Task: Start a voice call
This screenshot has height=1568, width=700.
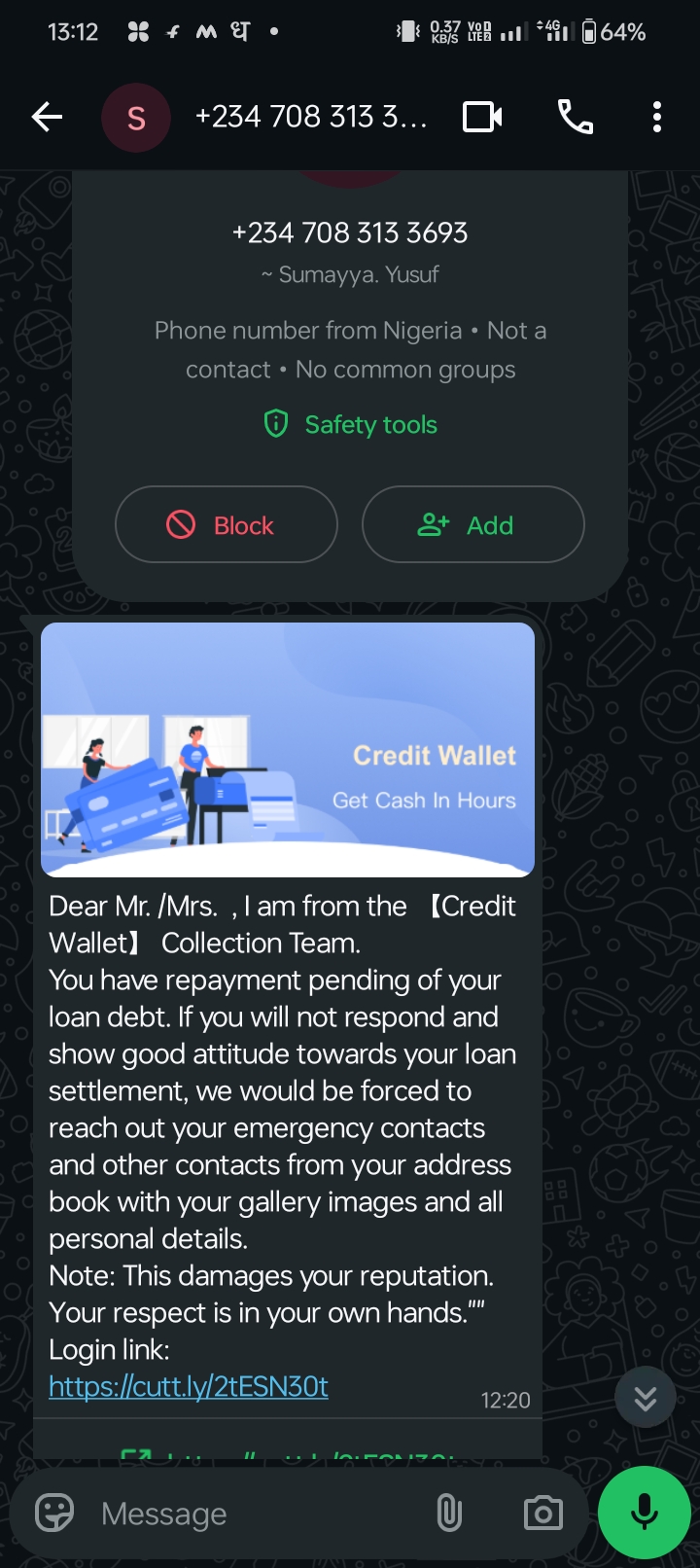Action: tap(575, 118)
